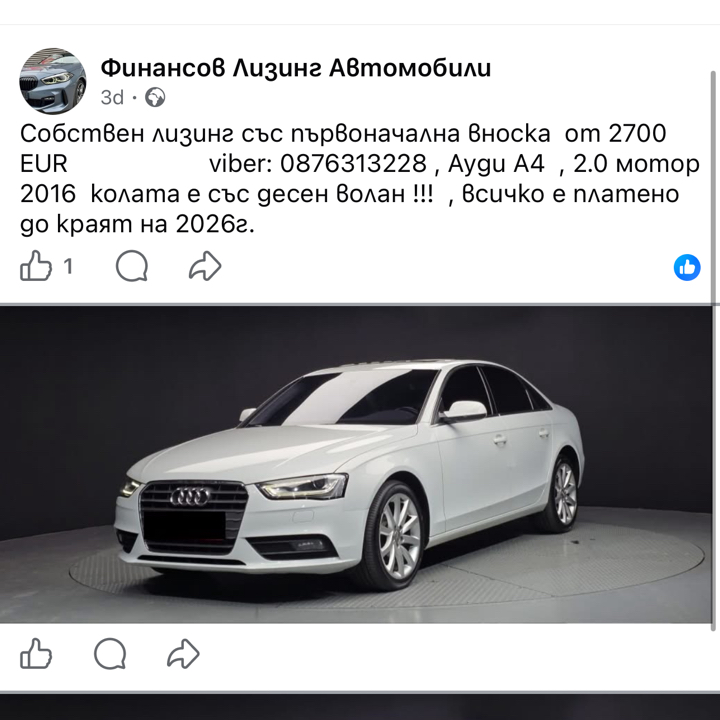Comment on the Audi A4 leasing post
Screen dimensions: 720x720
click(131, 266)
